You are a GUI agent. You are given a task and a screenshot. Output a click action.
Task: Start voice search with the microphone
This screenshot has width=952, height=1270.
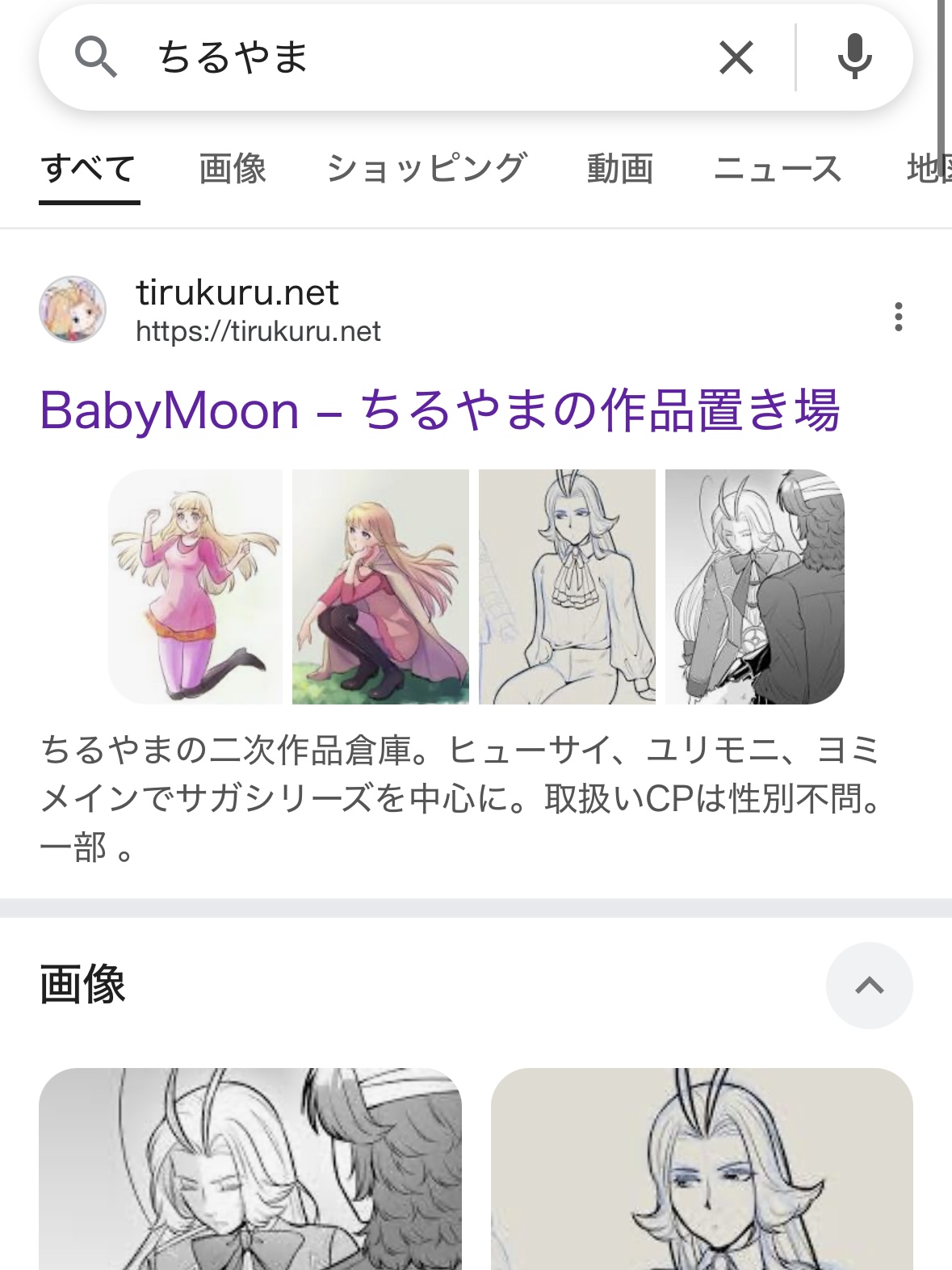(854, 57)
